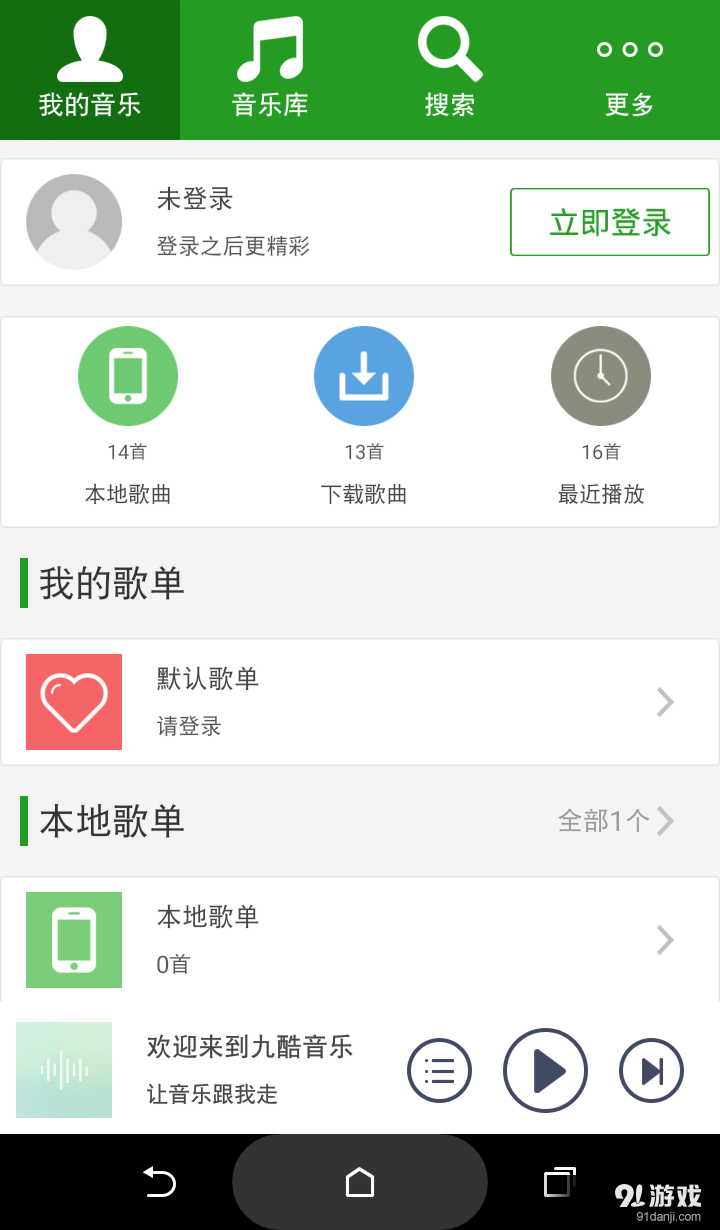Tap the green phone icon beside 本地歌单
This screenshot has height=1230, width=720.
tap(73, 939)
